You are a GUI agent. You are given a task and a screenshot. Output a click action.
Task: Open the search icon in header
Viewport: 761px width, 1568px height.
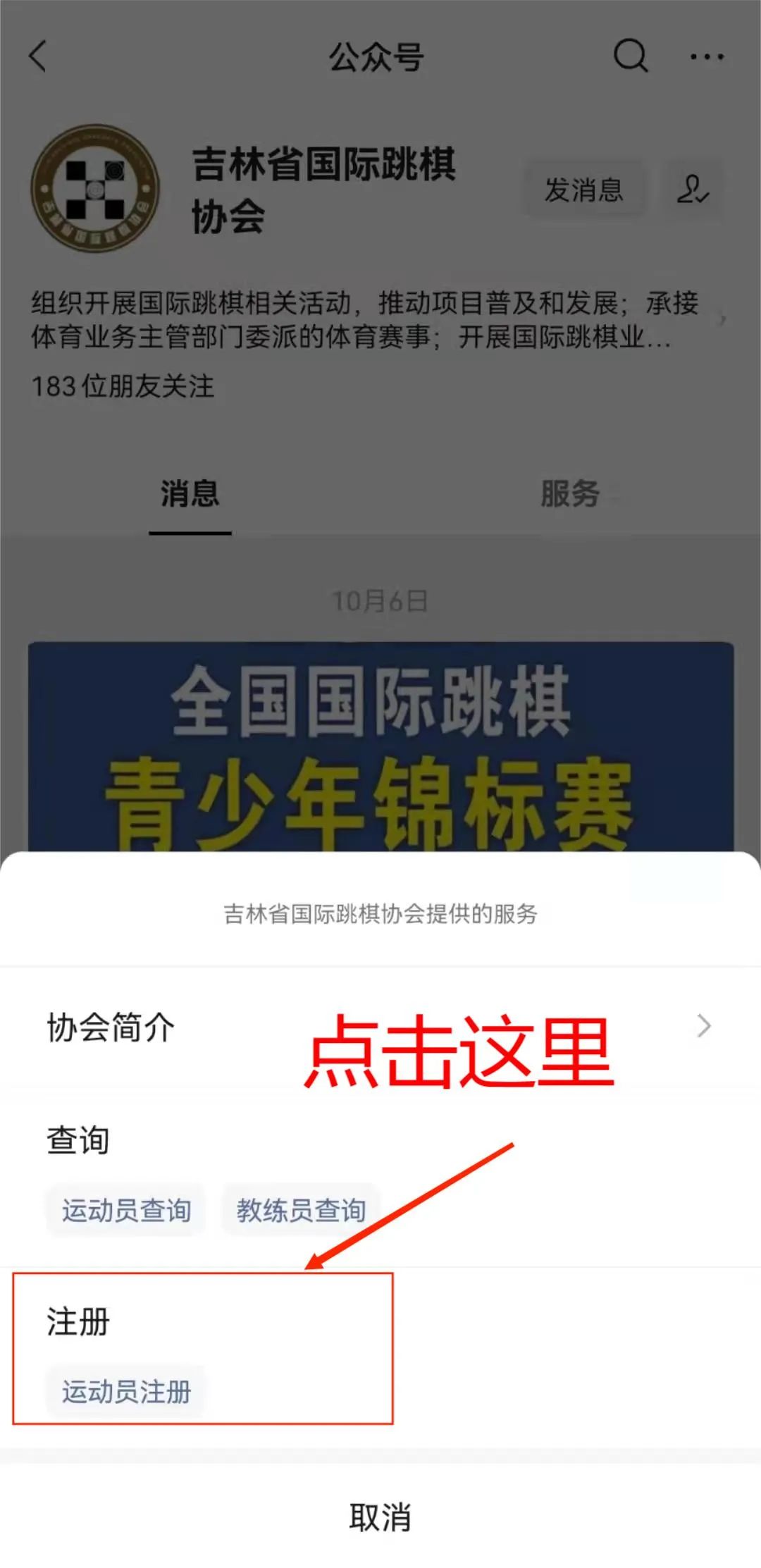[x=630, y=56]
